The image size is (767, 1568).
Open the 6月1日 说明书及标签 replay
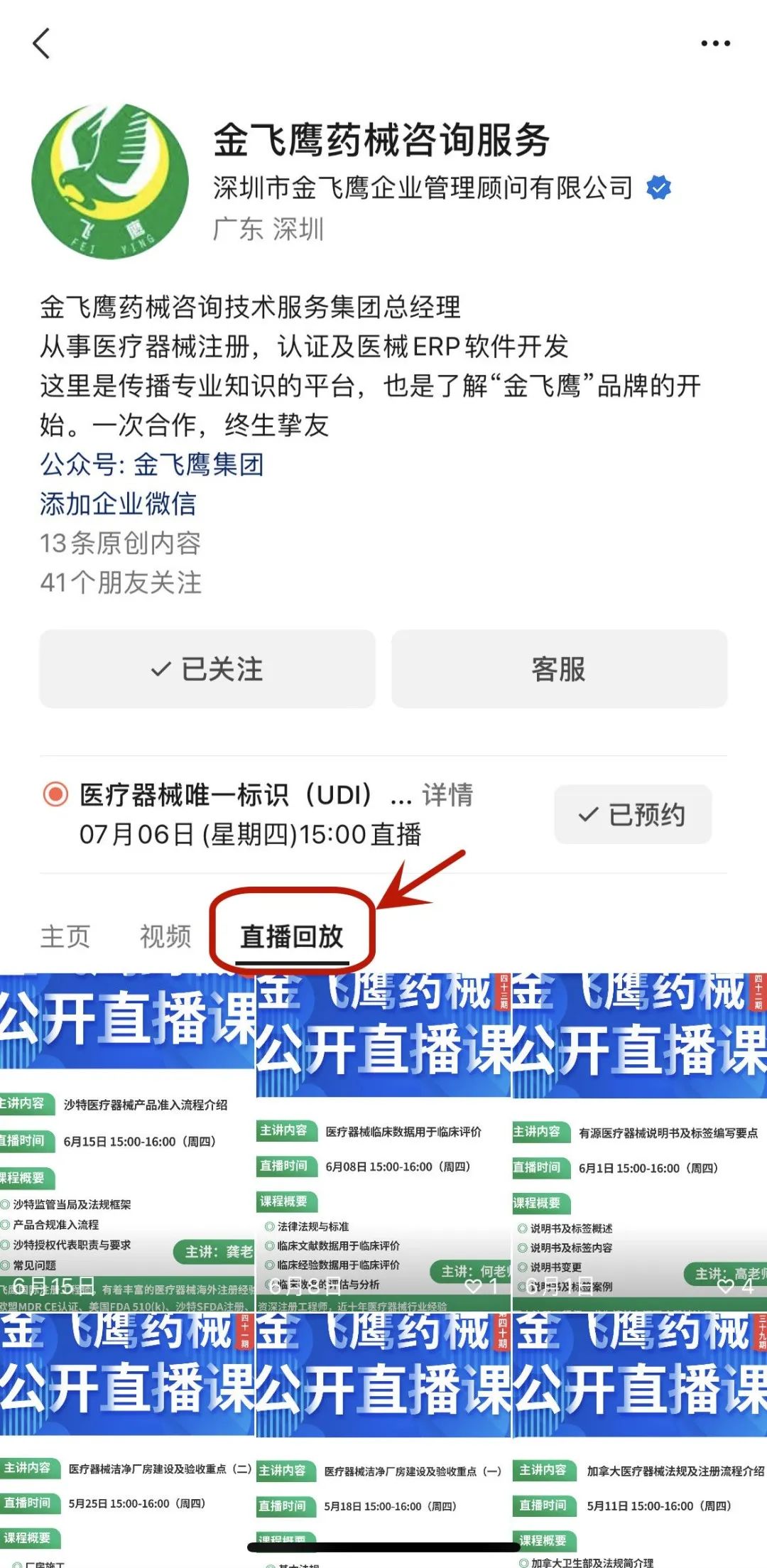click(639, 1144)
